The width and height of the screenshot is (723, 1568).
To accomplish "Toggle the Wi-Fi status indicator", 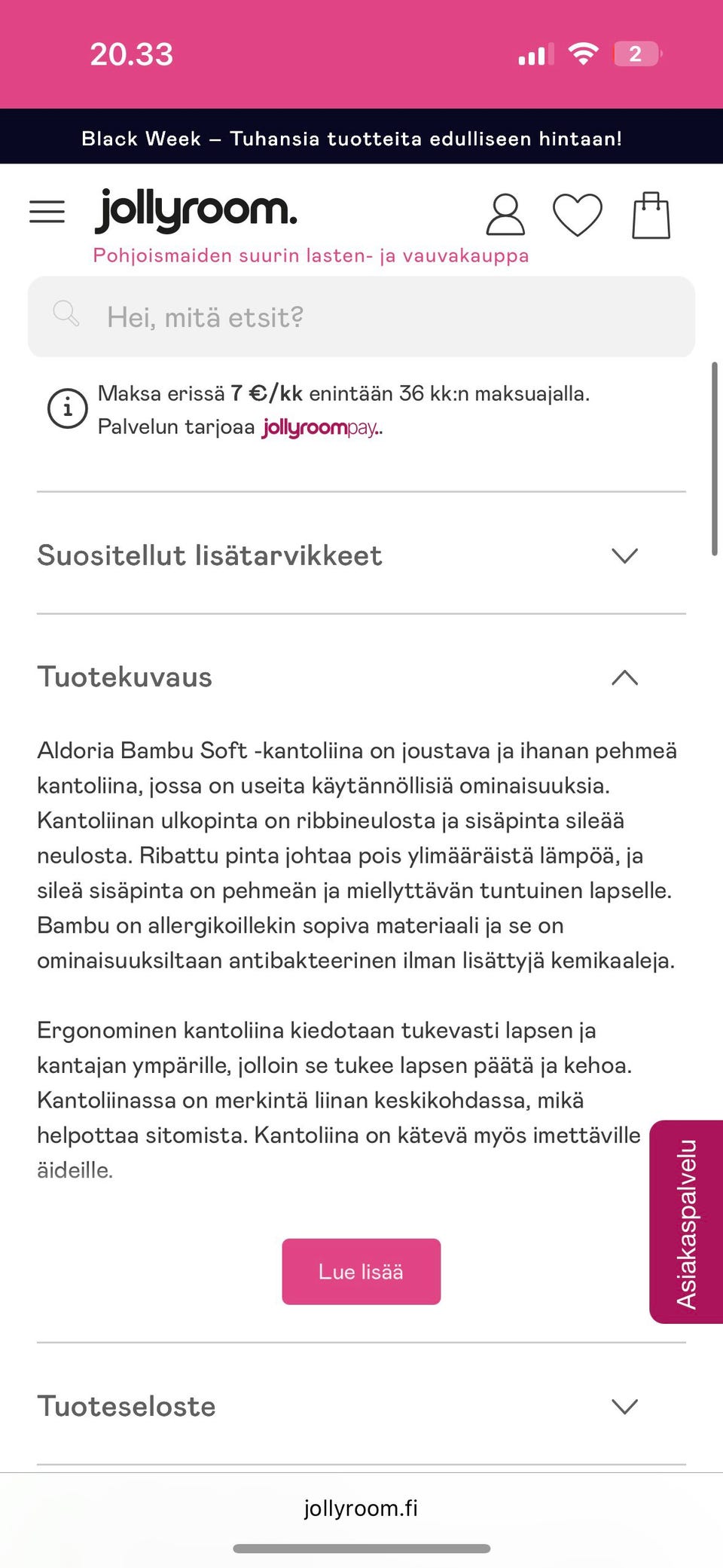I will point(581,53).
